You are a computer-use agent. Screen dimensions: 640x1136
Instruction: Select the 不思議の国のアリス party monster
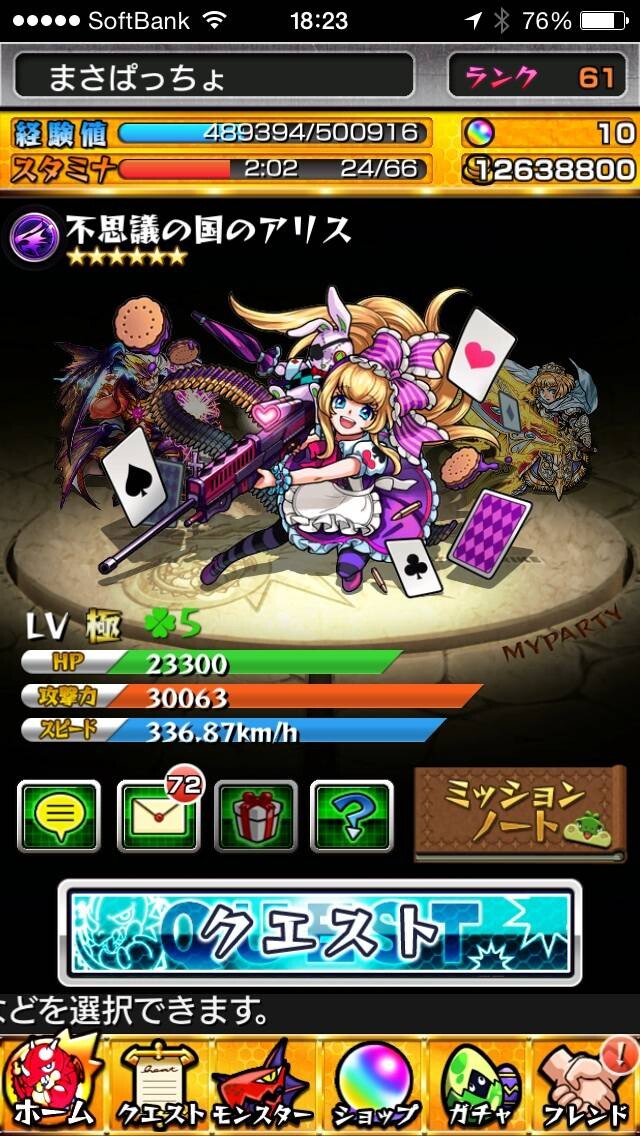tap(319, 435)
